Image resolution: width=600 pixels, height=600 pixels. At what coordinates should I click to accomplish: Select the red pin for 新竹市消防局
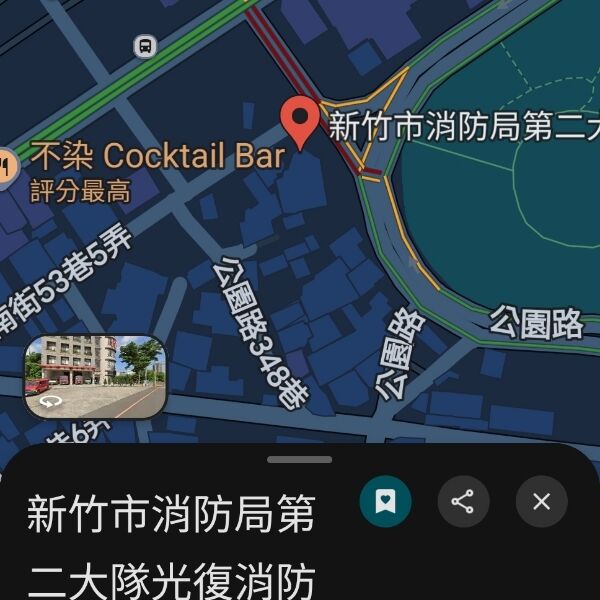pos(300,120)
